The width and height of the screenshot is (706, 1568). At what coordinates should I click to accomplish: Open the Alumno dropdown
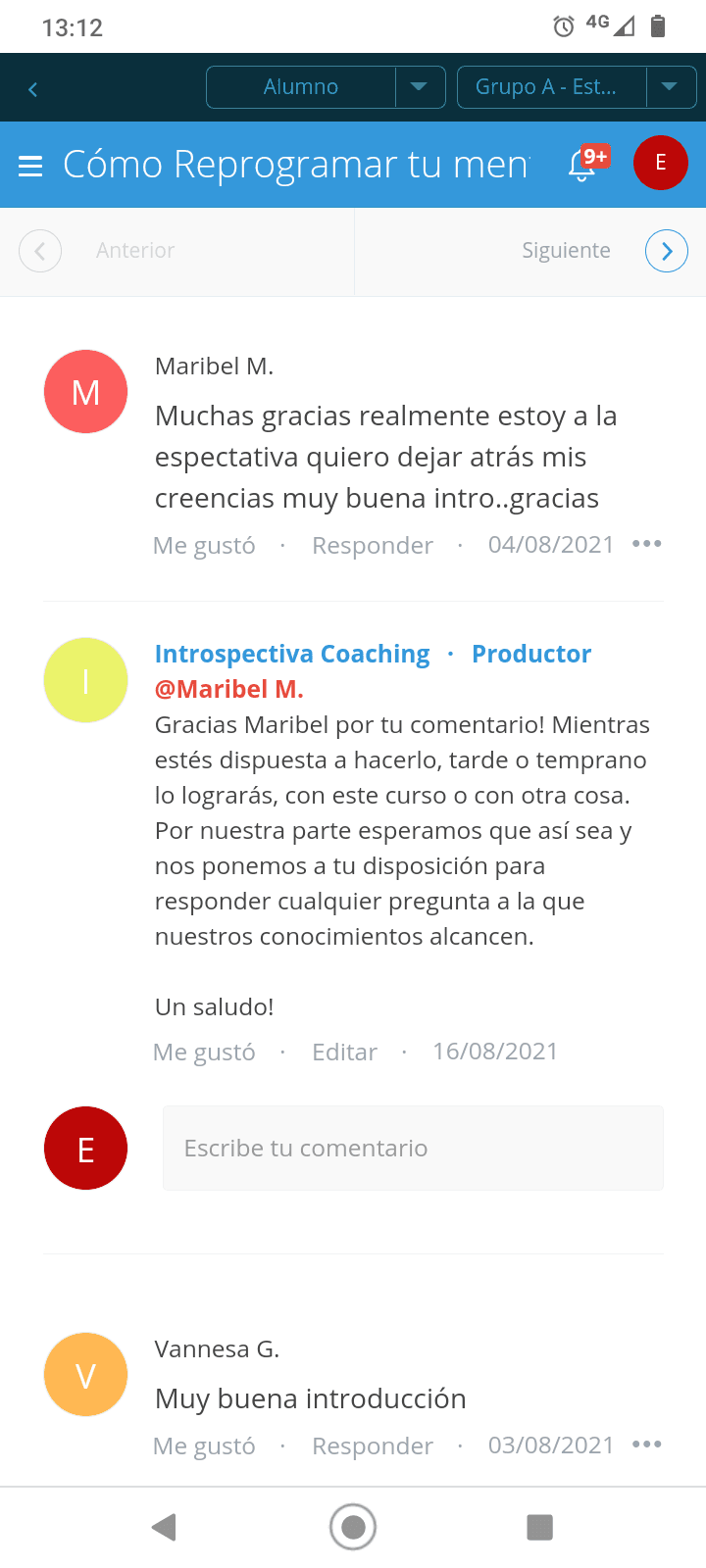419,87
